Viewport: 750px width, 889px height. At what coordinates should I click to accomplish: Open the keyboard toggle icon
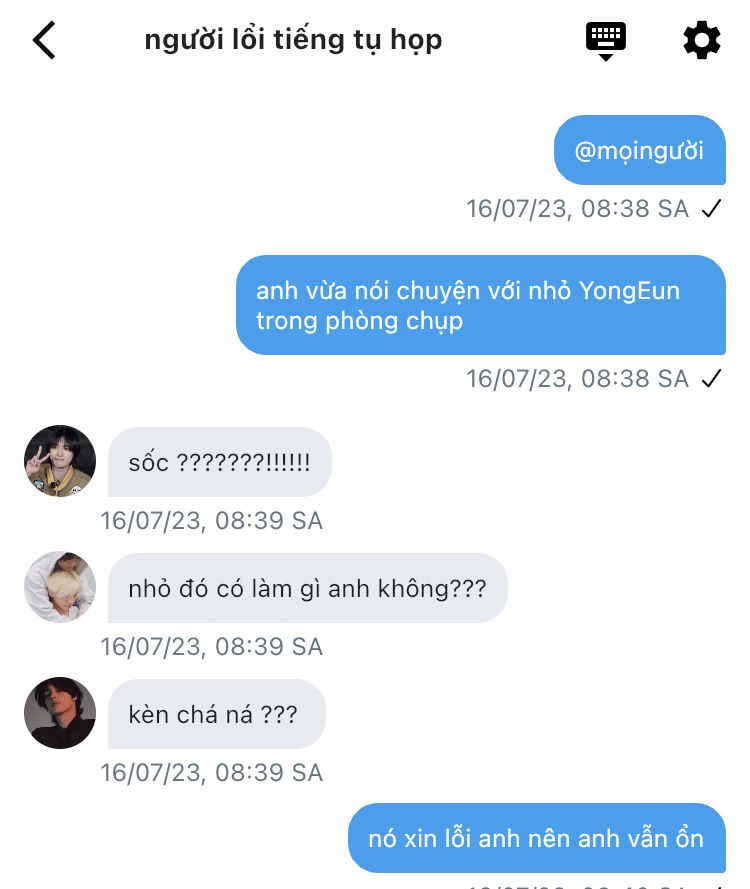tap(605, 40)
